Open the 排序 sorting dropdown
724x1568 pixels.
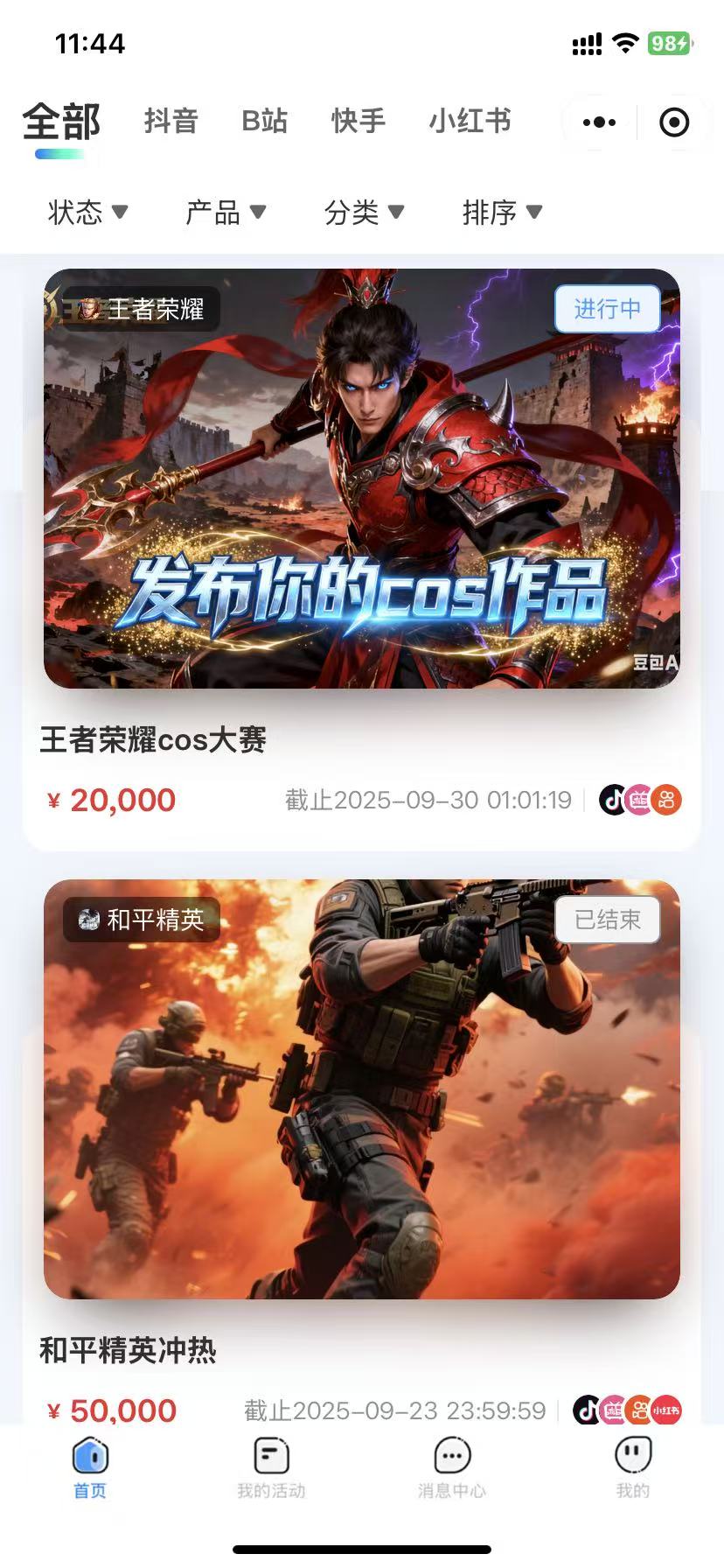pyautogui.click(x=502, y=212)
